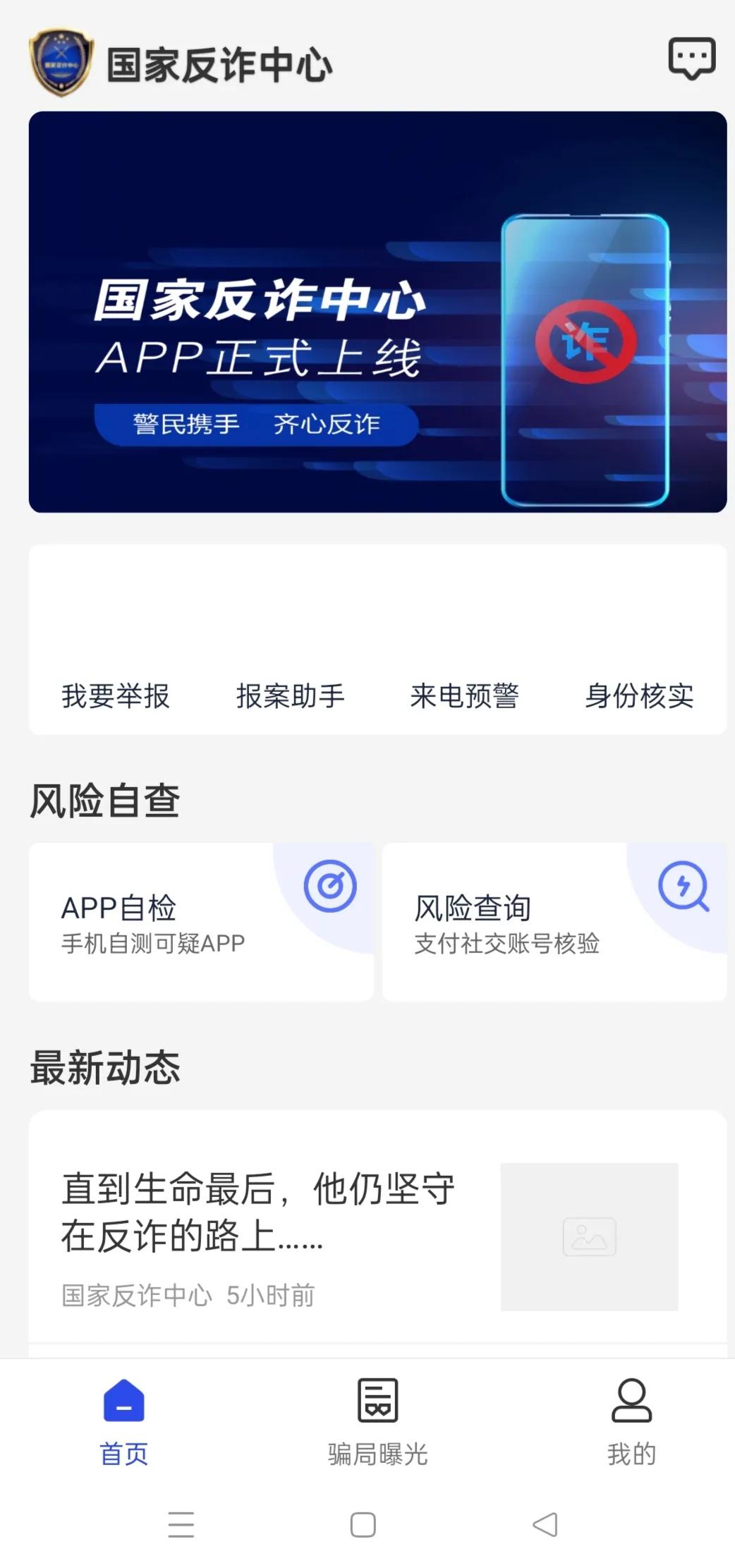
Task: Open 身份核实 identity verification
Action: 639,697
